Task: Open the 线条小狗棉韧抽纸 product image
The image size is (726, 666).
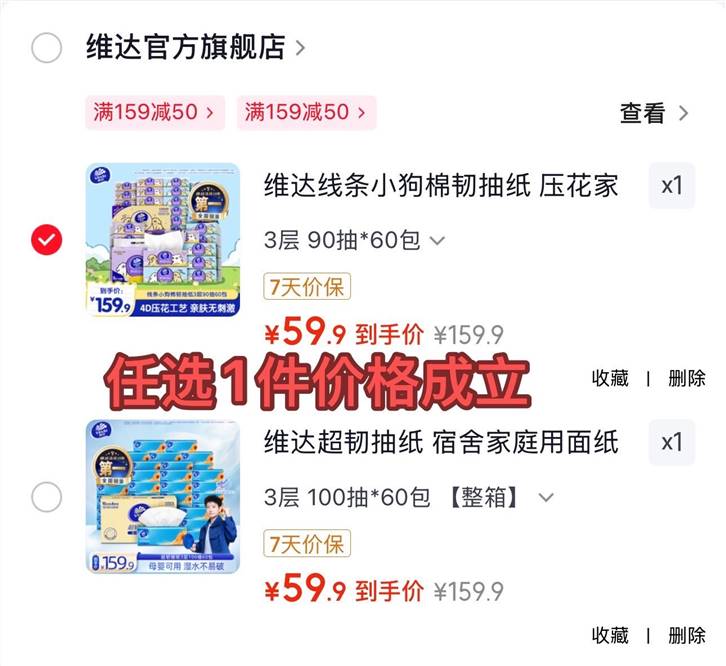Action: (163, 239)
